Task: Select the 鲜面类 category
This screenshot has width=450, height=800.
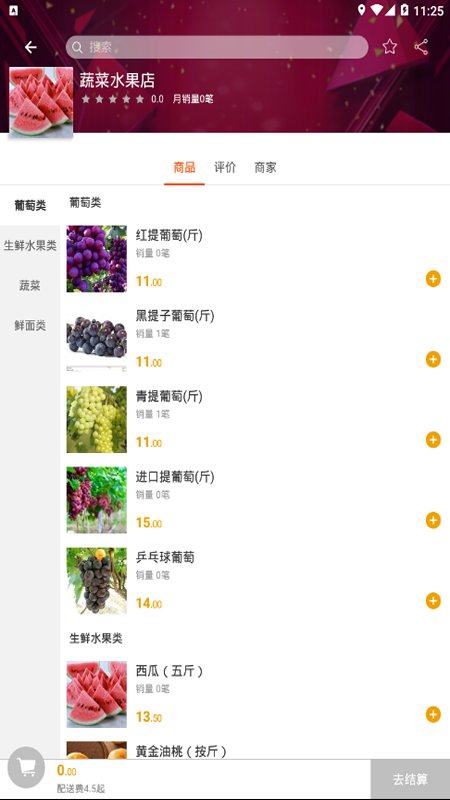Action: coord(30,326)
